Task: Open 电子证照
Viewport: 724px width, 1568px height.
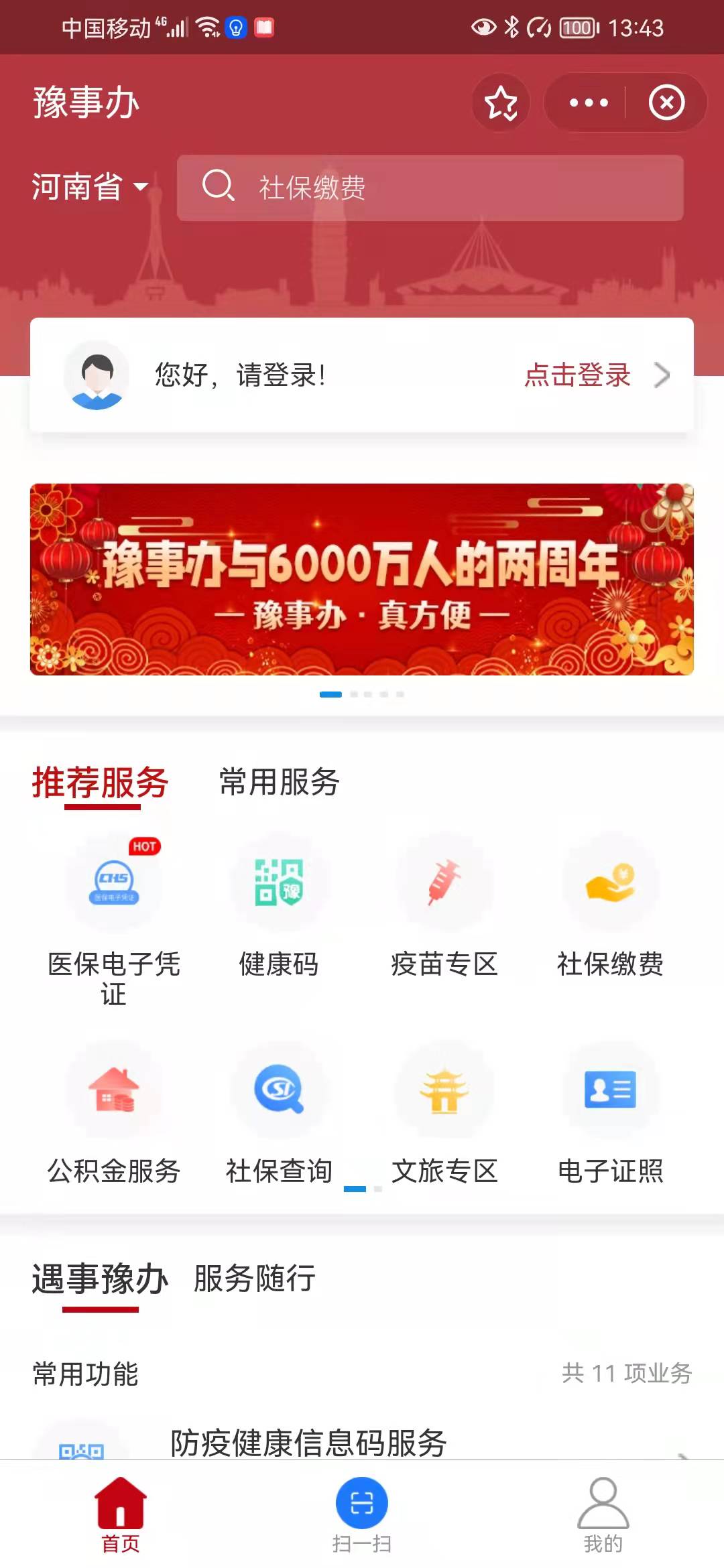Action: (x=609, y=1112)
